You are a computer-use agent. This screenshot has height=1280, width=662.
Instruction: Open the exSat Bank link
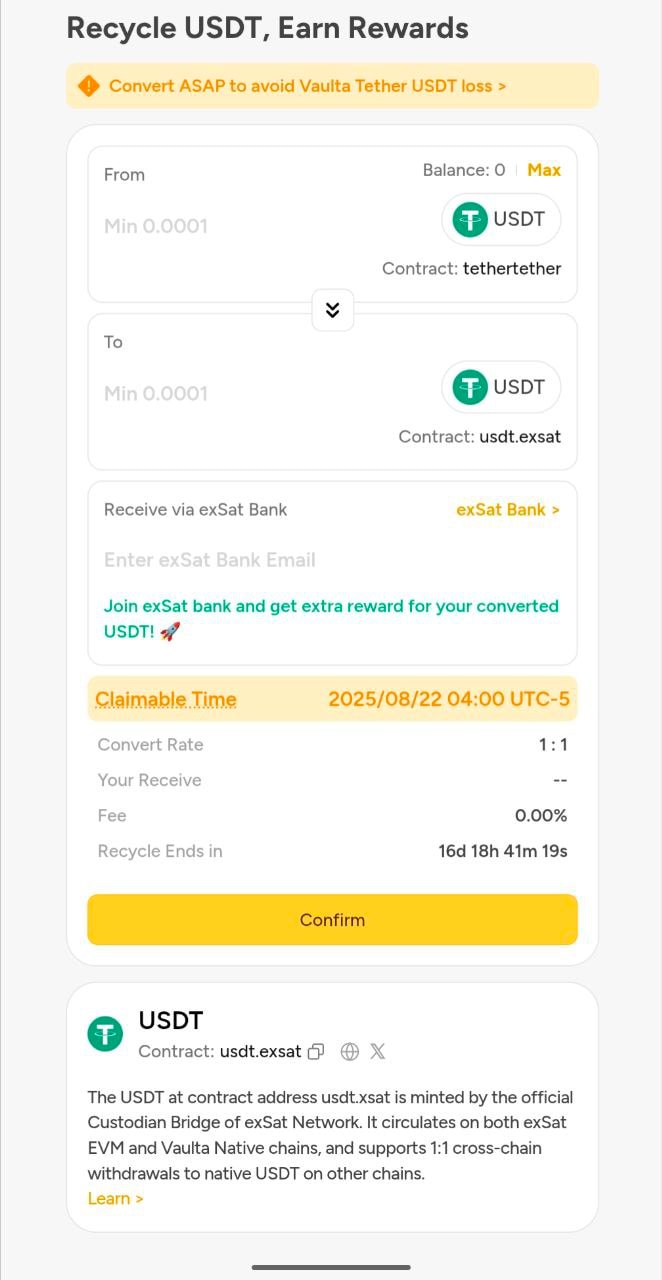pyautogui.click(x=507, y=509)
